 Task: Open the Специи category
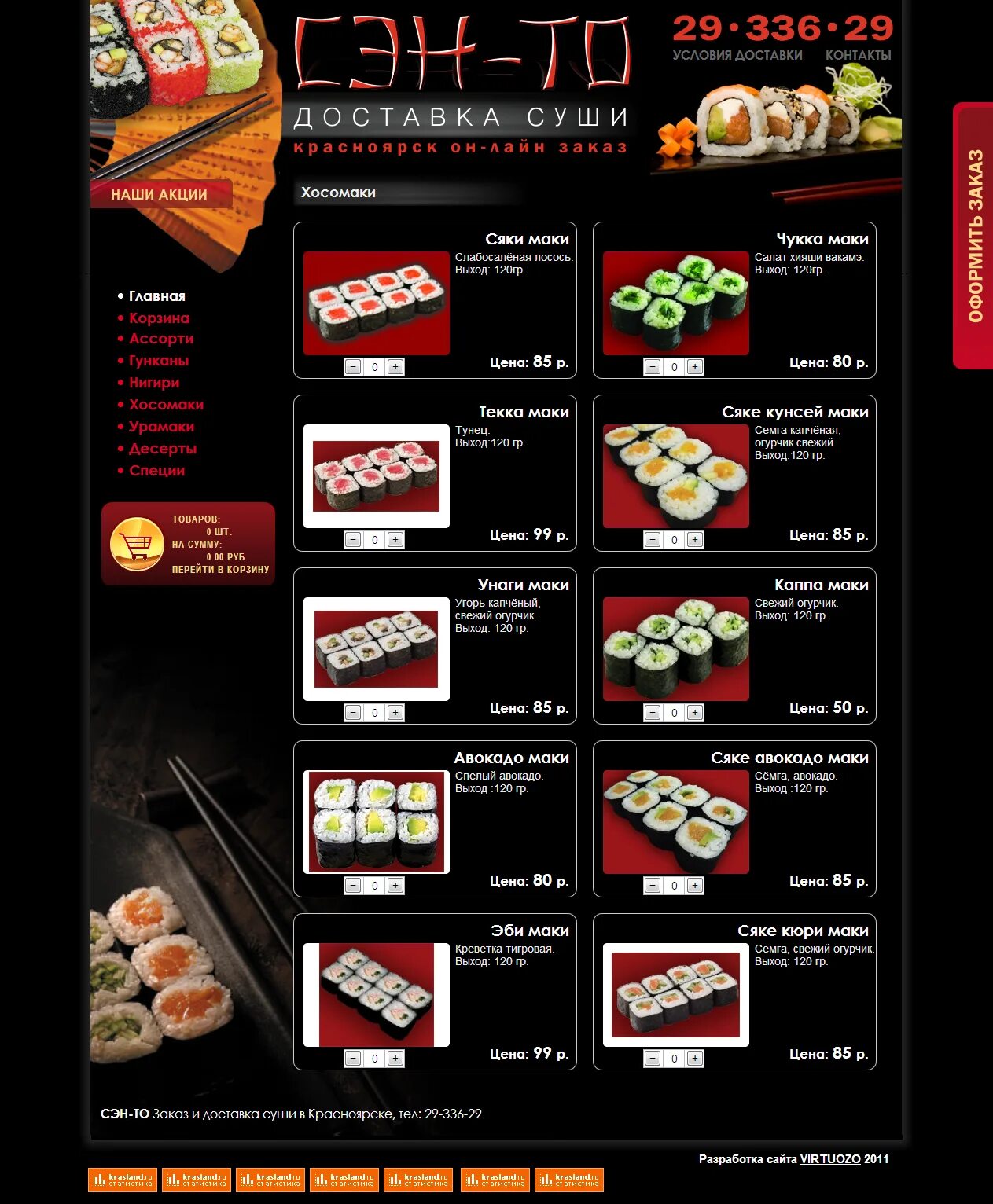(x=156, y=471)
